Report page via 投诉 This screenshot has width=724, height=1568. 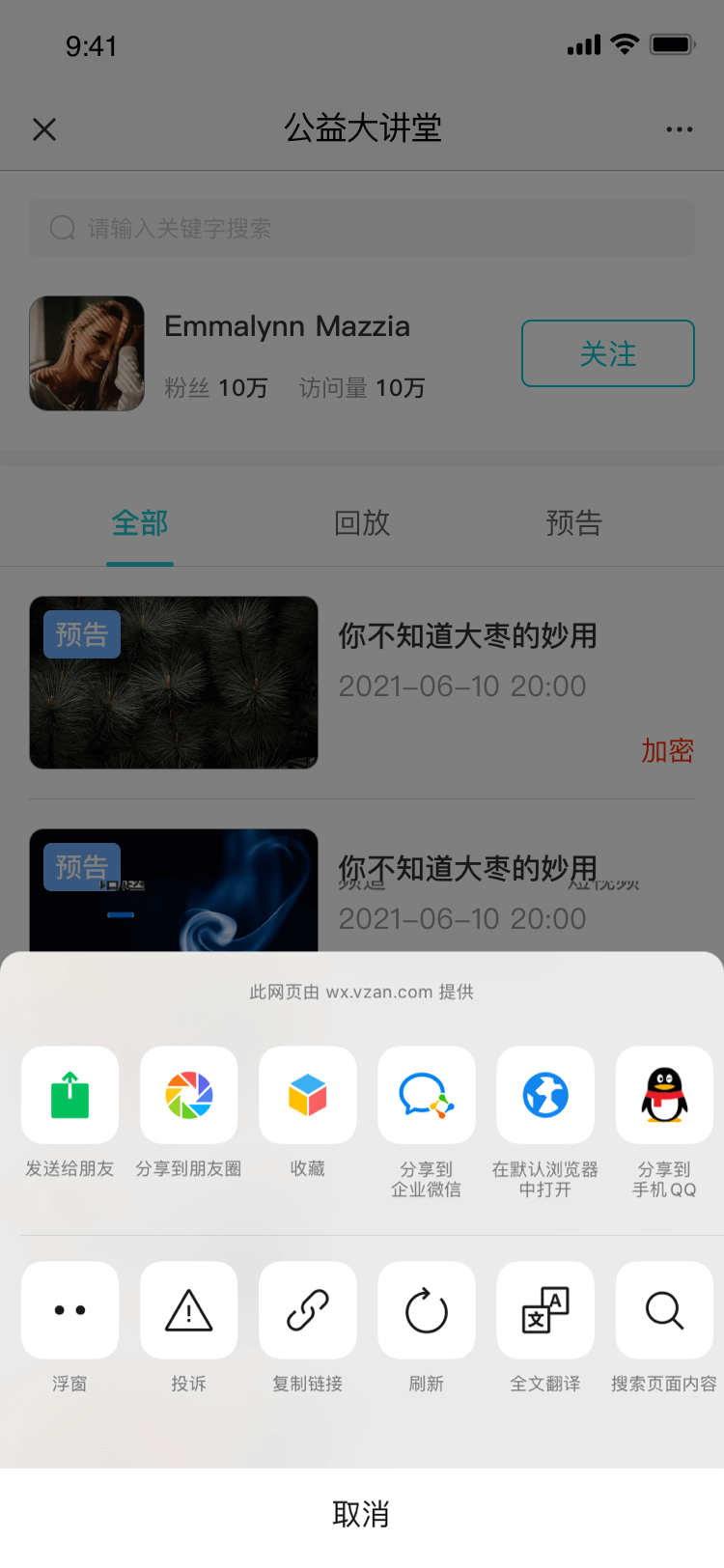[188, 1310]
